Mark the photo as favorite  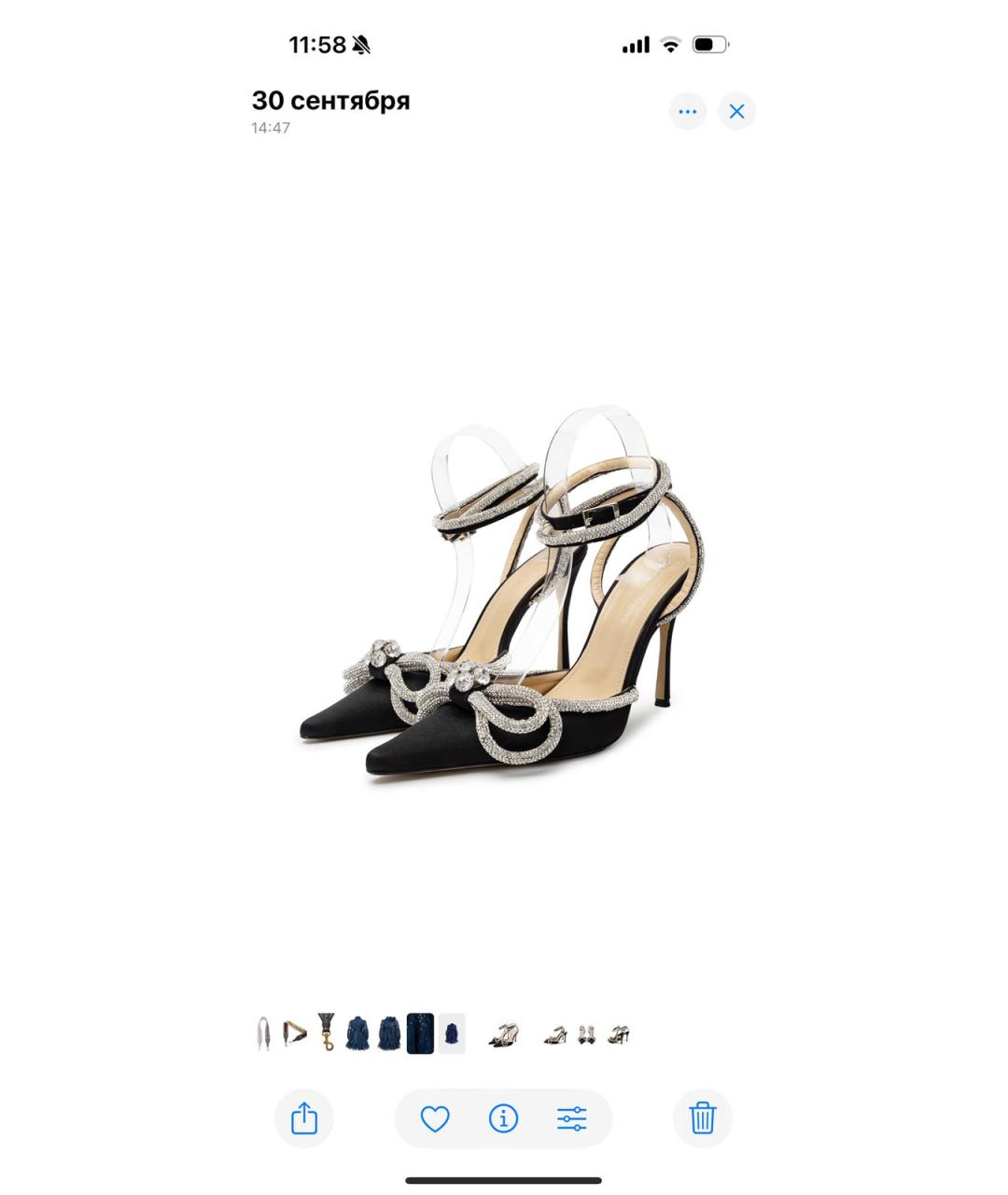435,1118
